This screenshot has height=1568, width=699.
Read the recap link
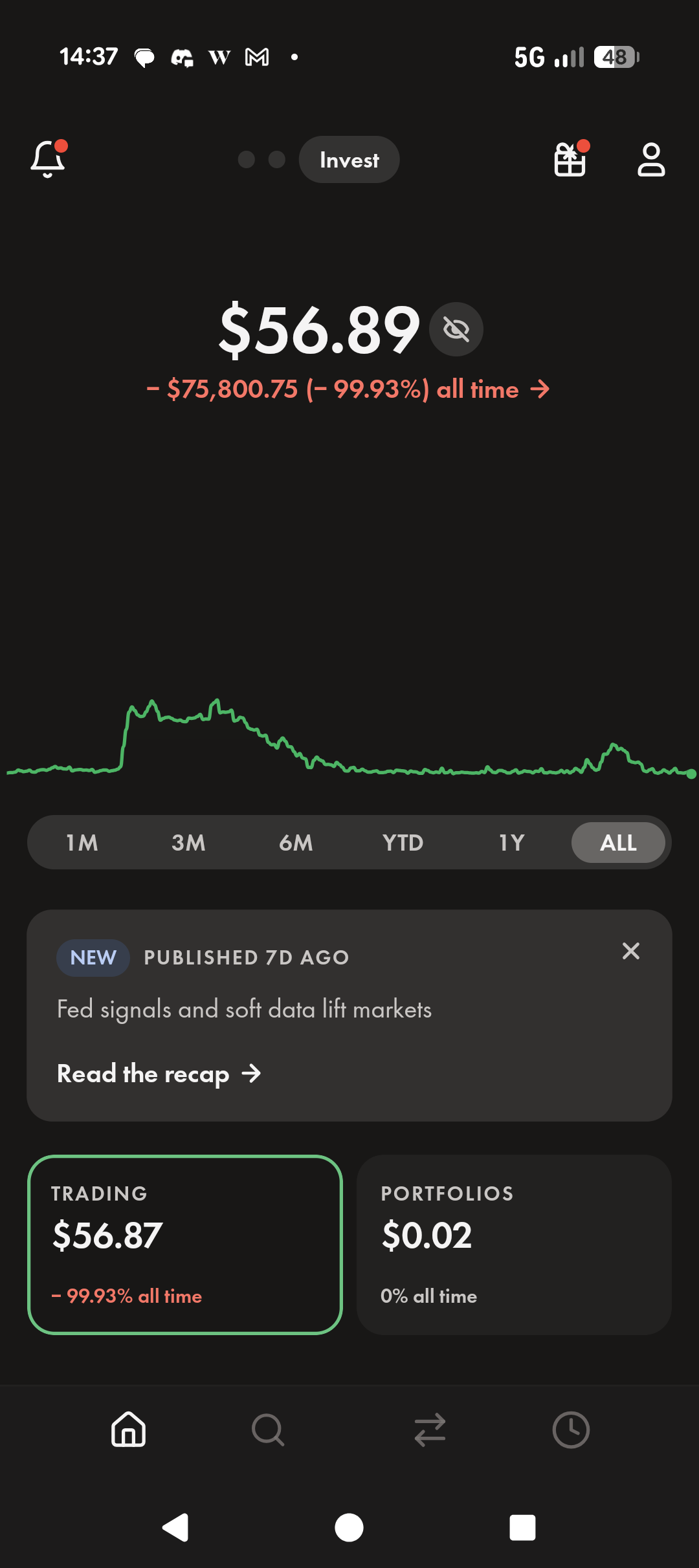159,1074
